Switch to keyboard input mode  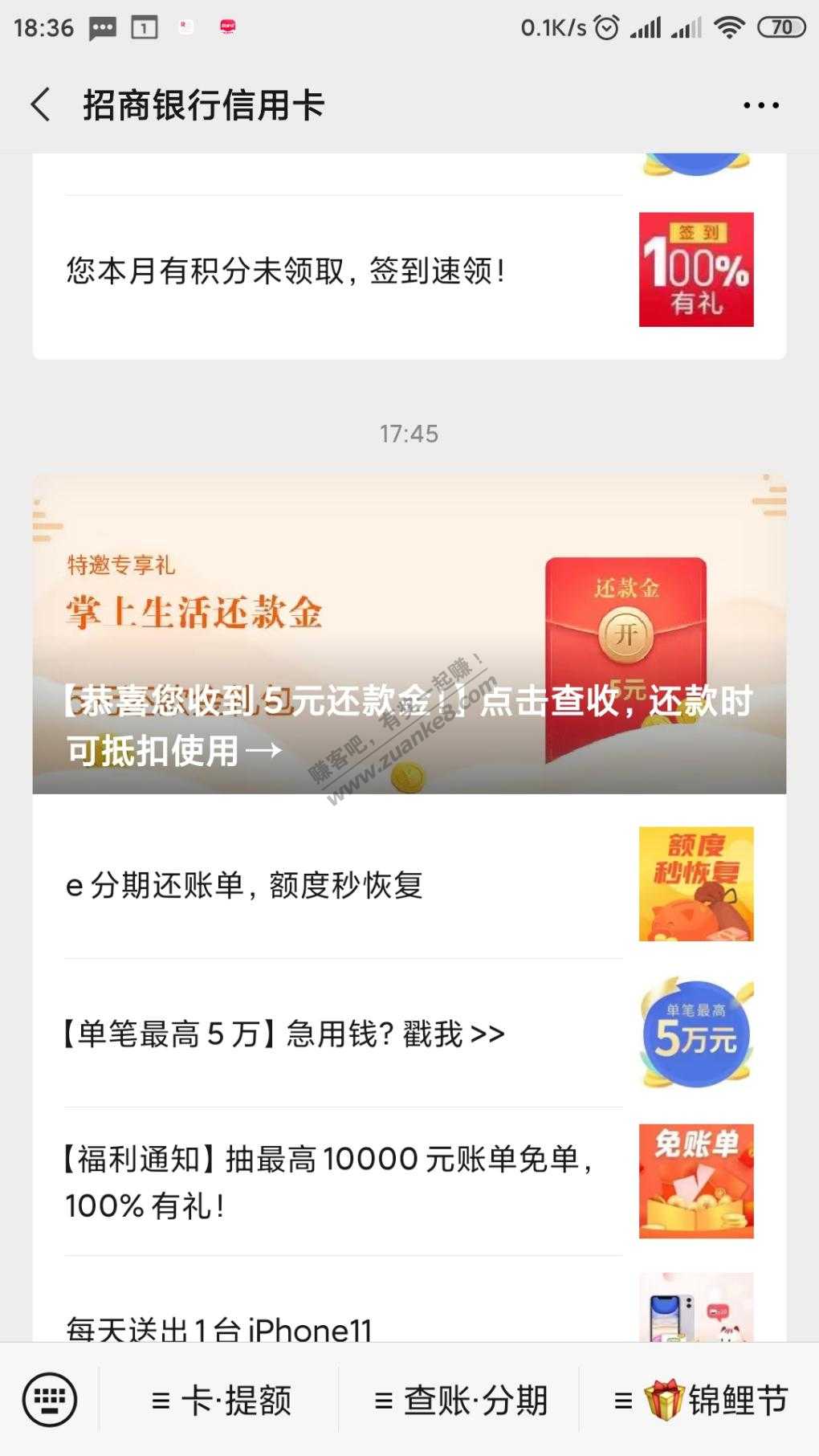point(50,1400)
